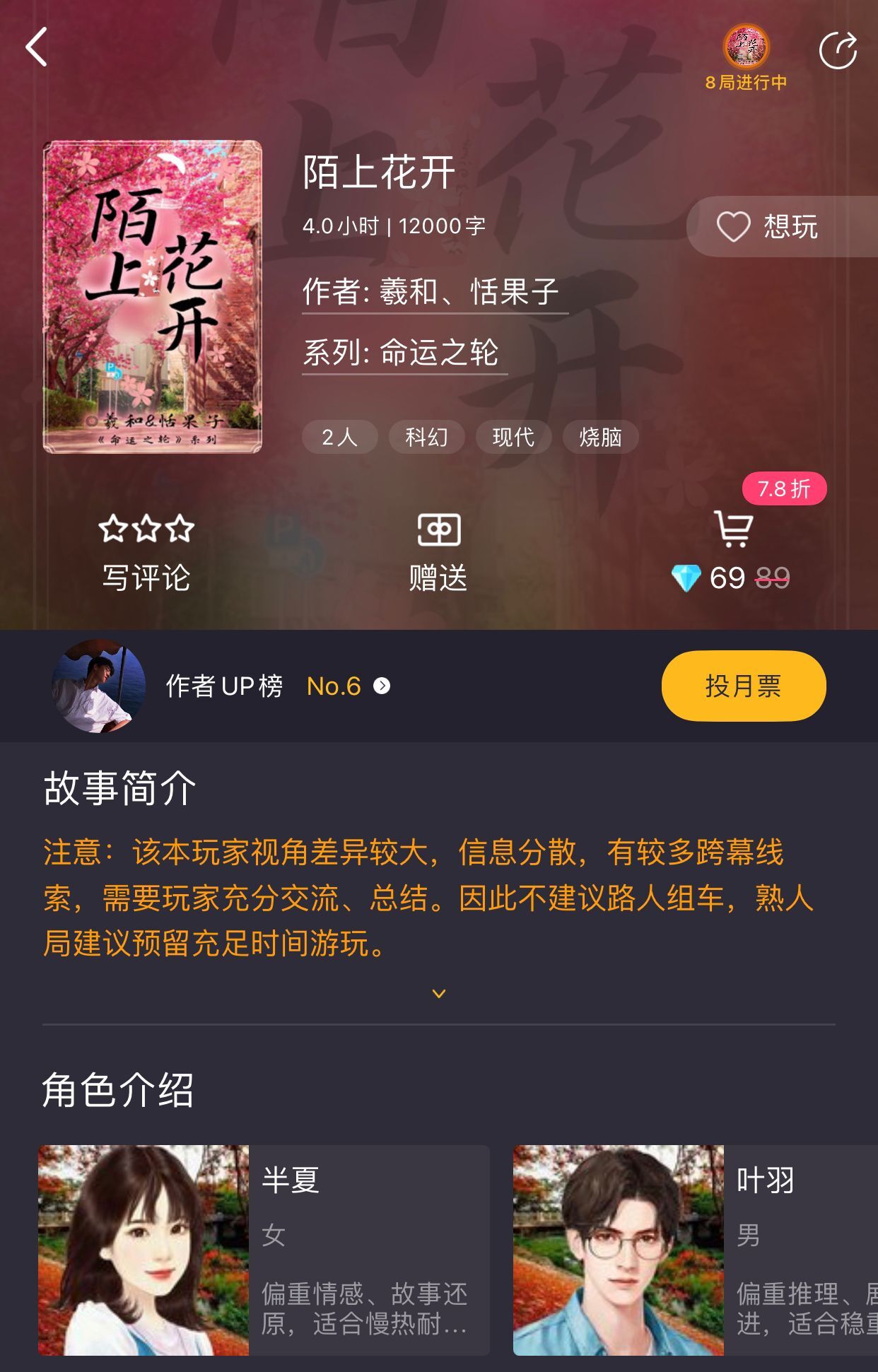The image size is (878, 1372).
Task: Open the 8局进行中 ongoing games badge
Action: point(746,58)
